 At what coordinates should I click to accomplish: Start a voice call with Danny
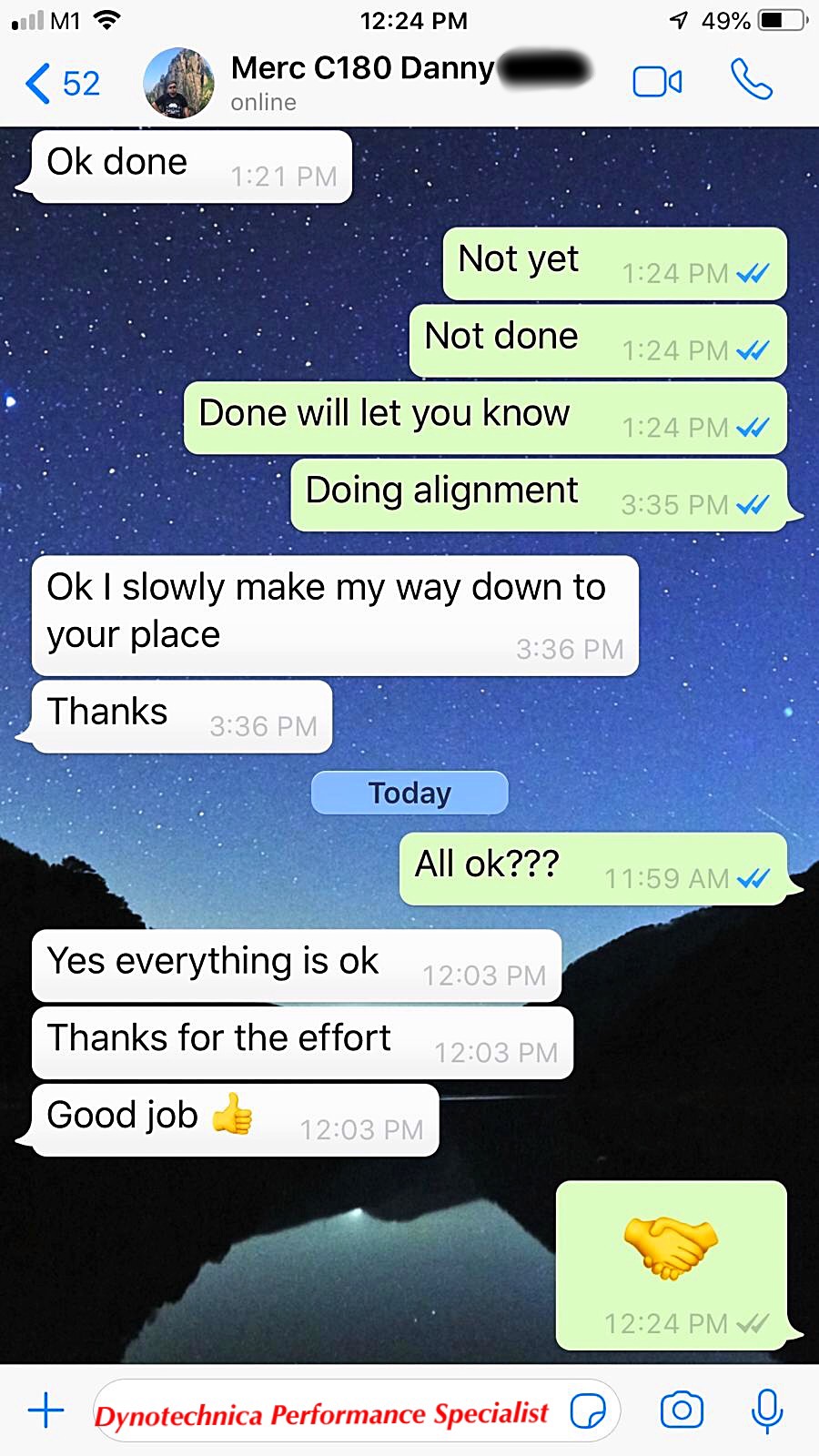point(752,80)
